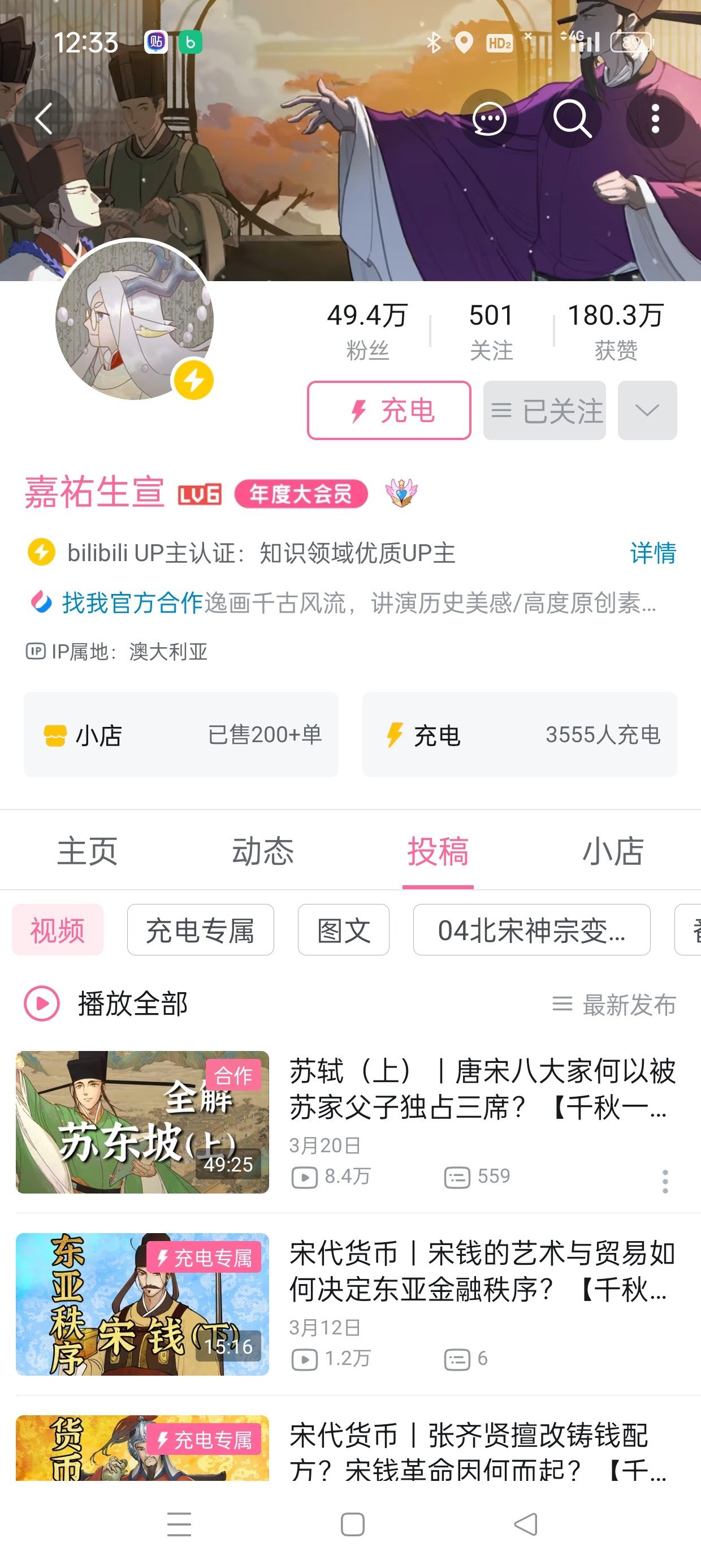Open the 苏轼（上） video
Viewport: 701px width, 1568px height.
481,1089
